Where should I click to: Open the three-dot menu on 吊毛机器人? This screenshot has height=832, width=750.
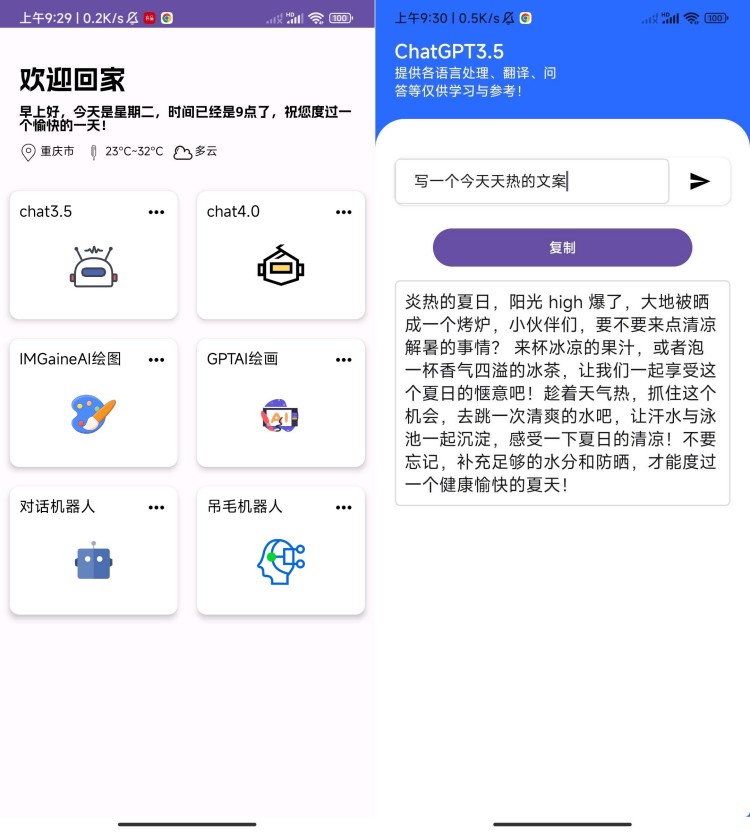(x=344, y=507)
